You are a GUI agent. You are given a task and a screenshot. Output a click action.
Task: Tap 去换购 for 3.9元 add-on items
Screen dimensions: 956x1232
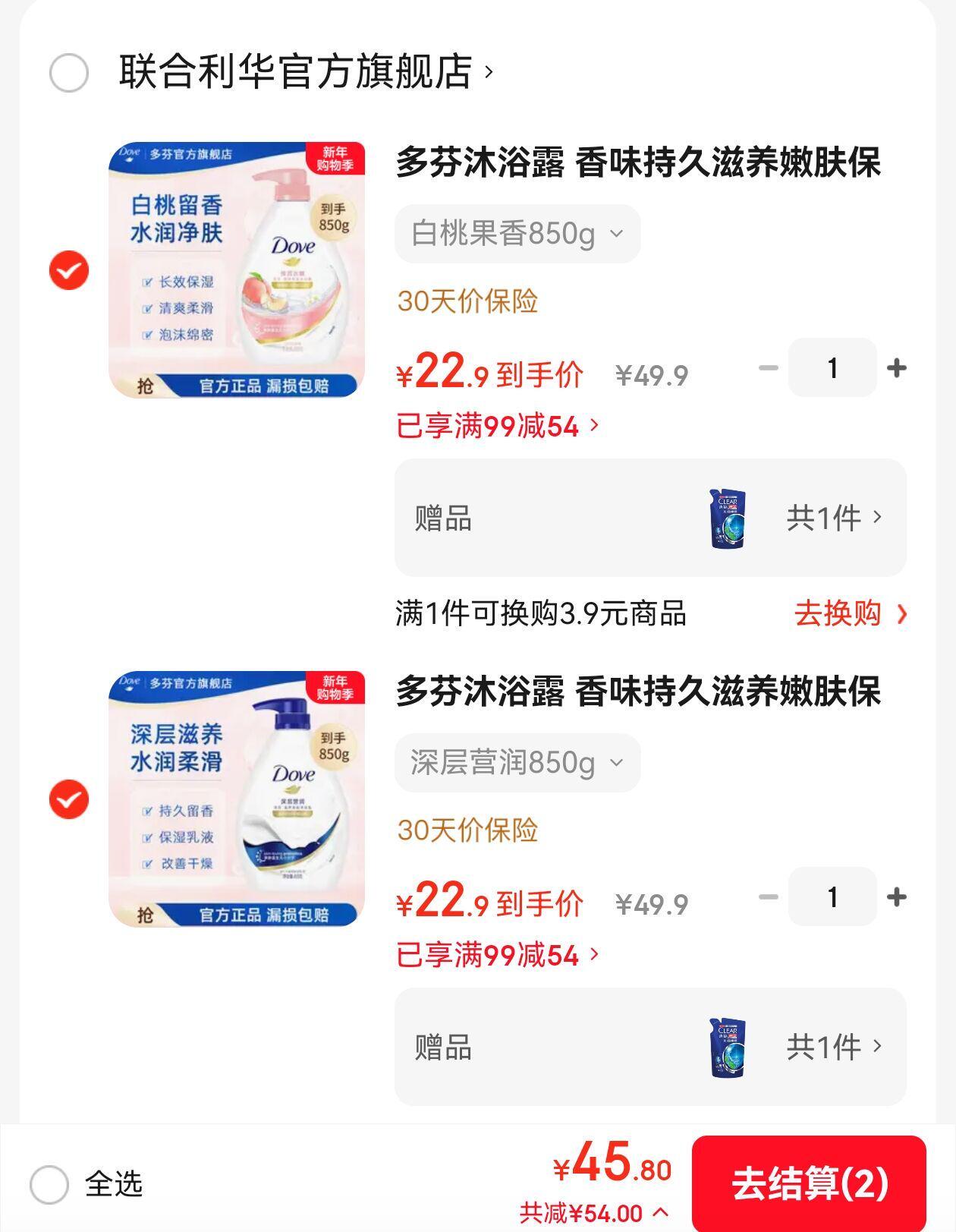850,613
